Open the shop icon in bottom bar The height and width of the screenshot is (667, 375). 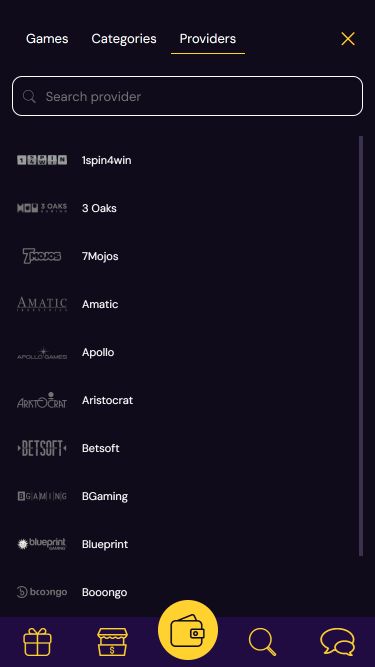[112, 641]
